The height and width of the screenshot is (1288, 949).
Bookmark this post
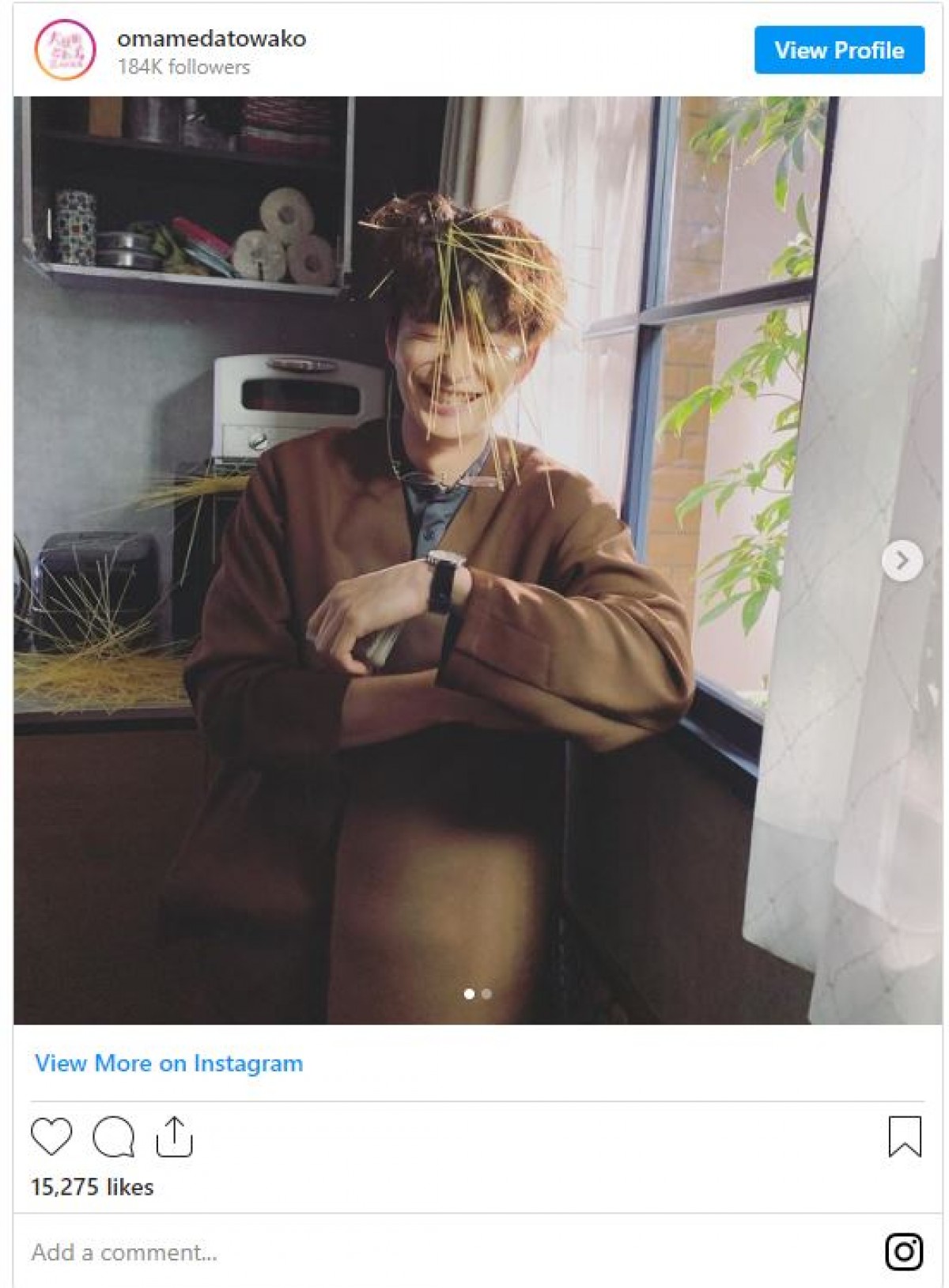[905, 1137]
